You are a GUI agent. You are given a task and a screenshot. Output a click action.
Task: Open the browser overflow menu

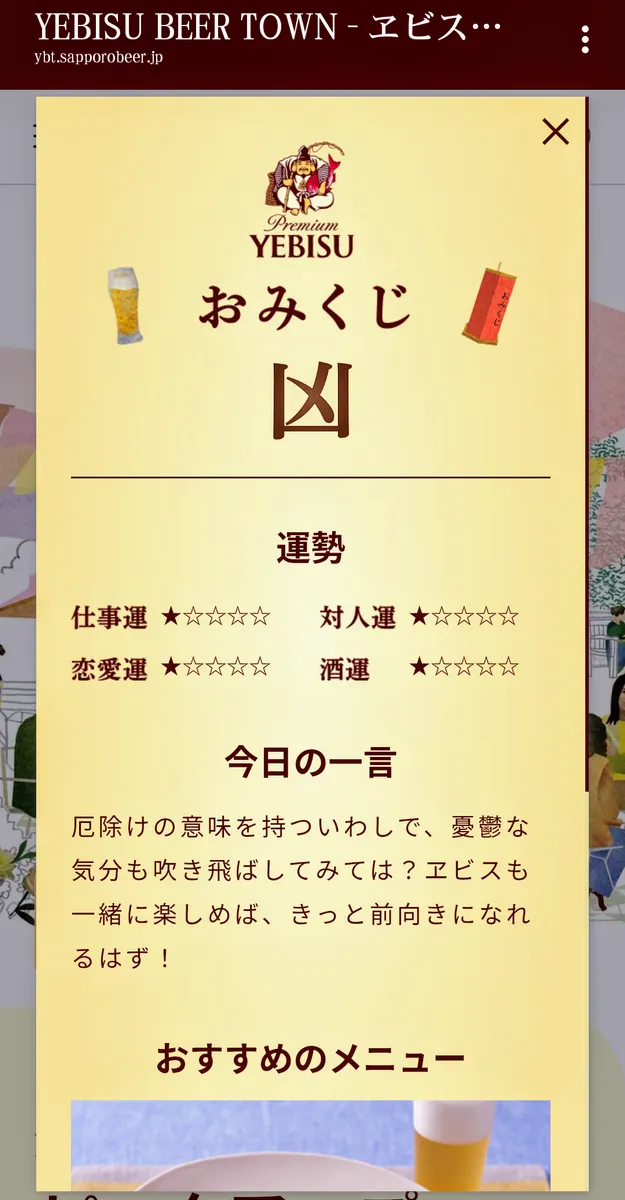tap(585, 40)
